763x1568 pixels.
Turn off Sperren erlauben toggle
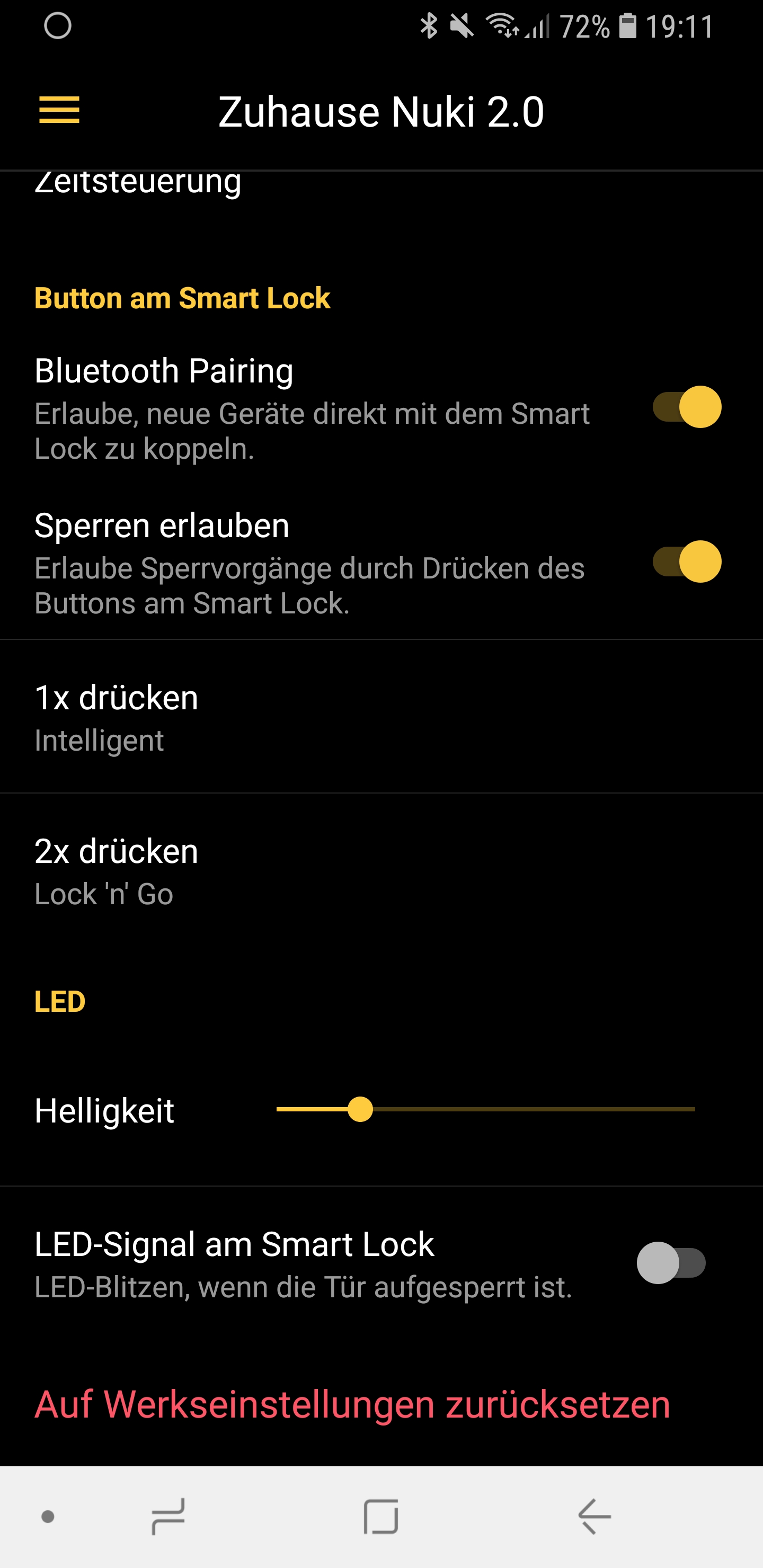coord(686,561)
